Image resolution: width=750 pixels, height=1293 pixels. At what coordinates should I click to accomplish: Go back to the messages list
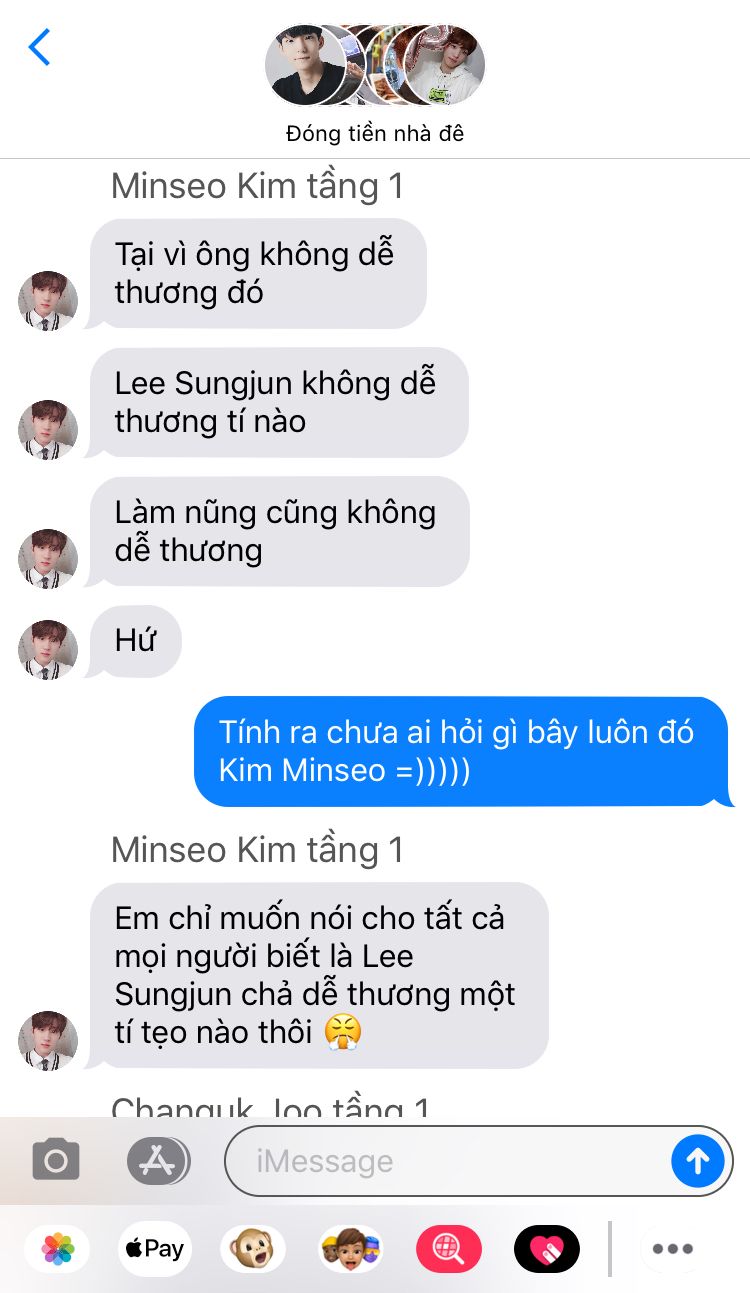tap(39, 47)
